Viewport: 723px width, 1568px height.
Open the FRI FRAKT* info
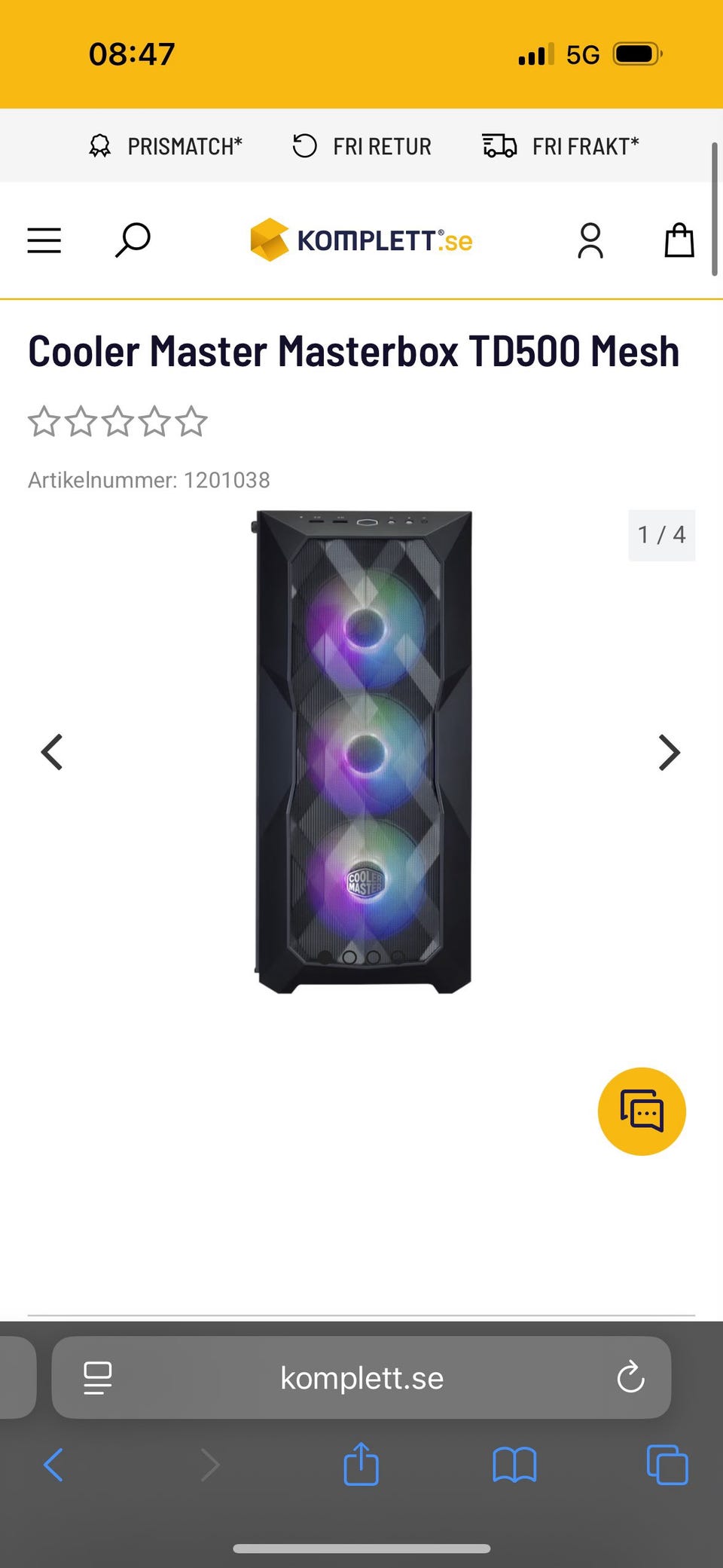(560, 146)
